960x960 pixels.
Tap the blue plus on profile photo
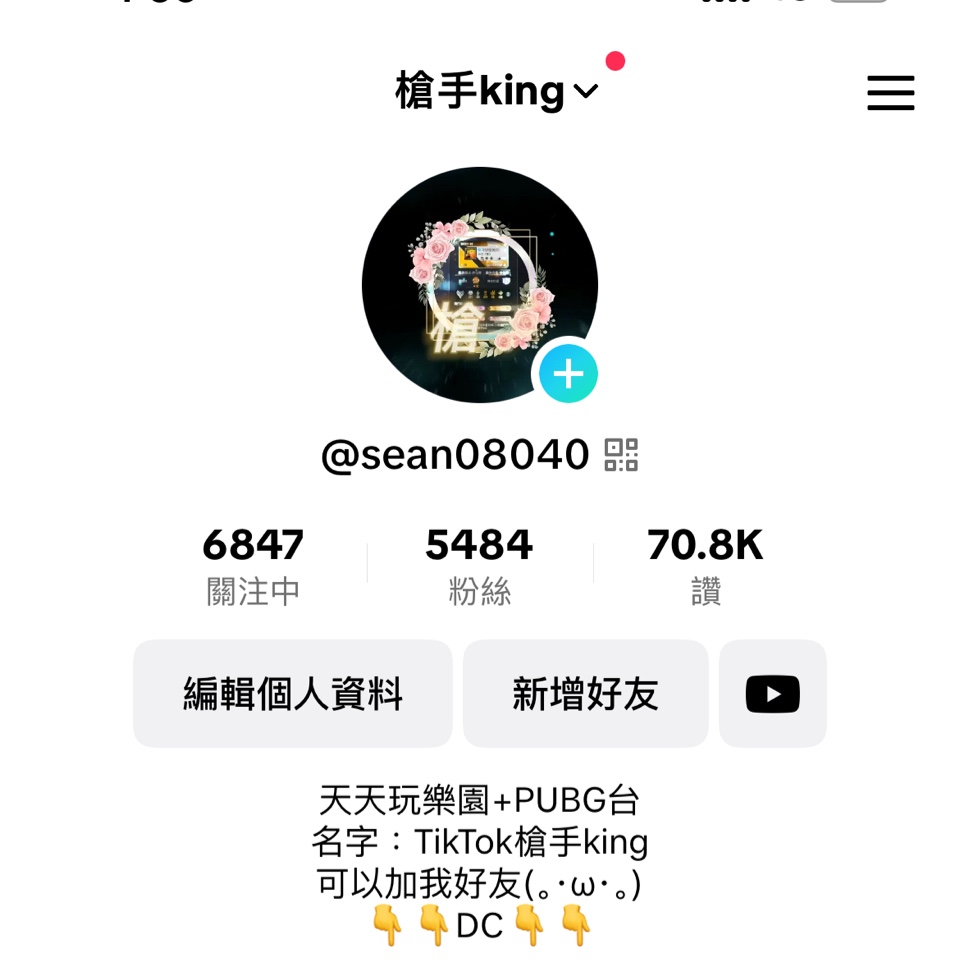pos(568,374)
